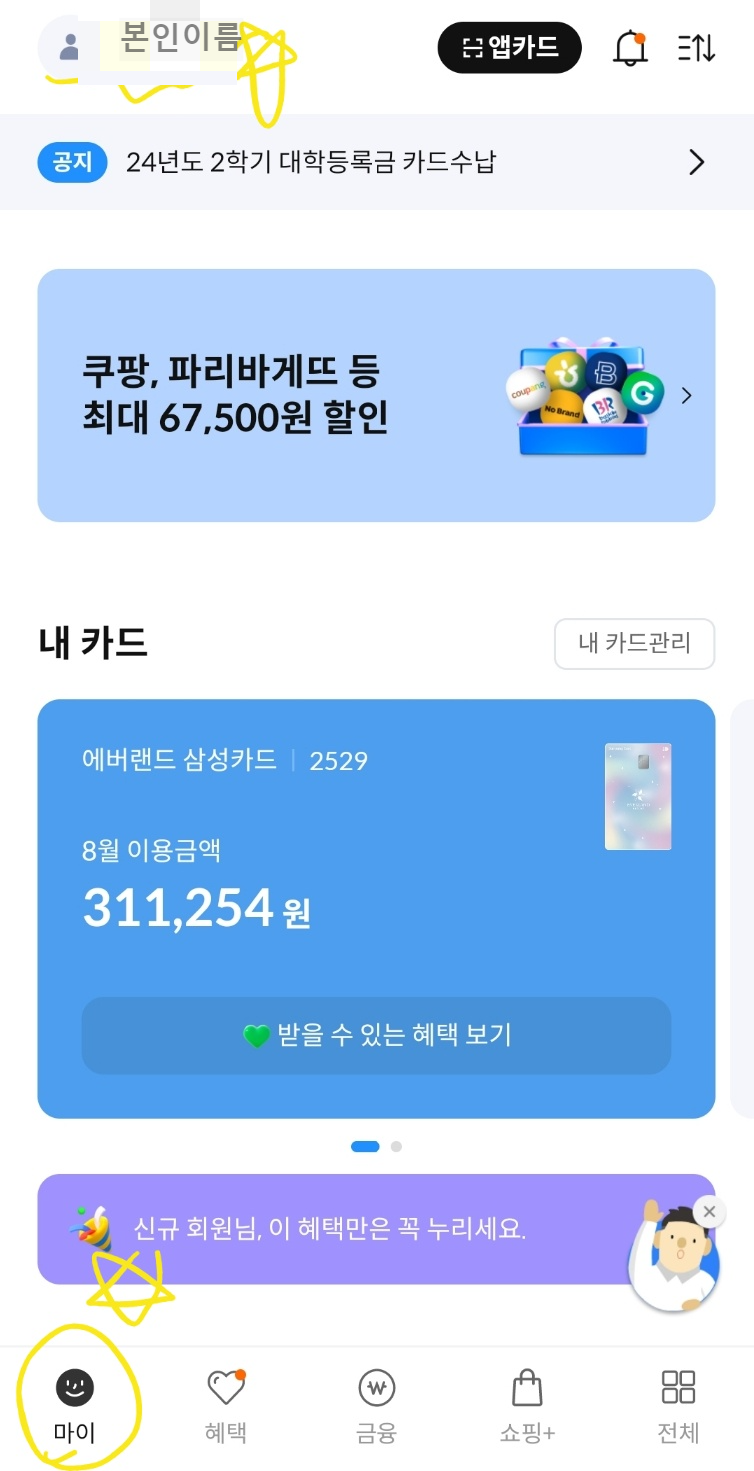The height and width of the screenshot is (1471, 754).
Task: Dismiss the floating character assistant
Action: pos(709,1212)
